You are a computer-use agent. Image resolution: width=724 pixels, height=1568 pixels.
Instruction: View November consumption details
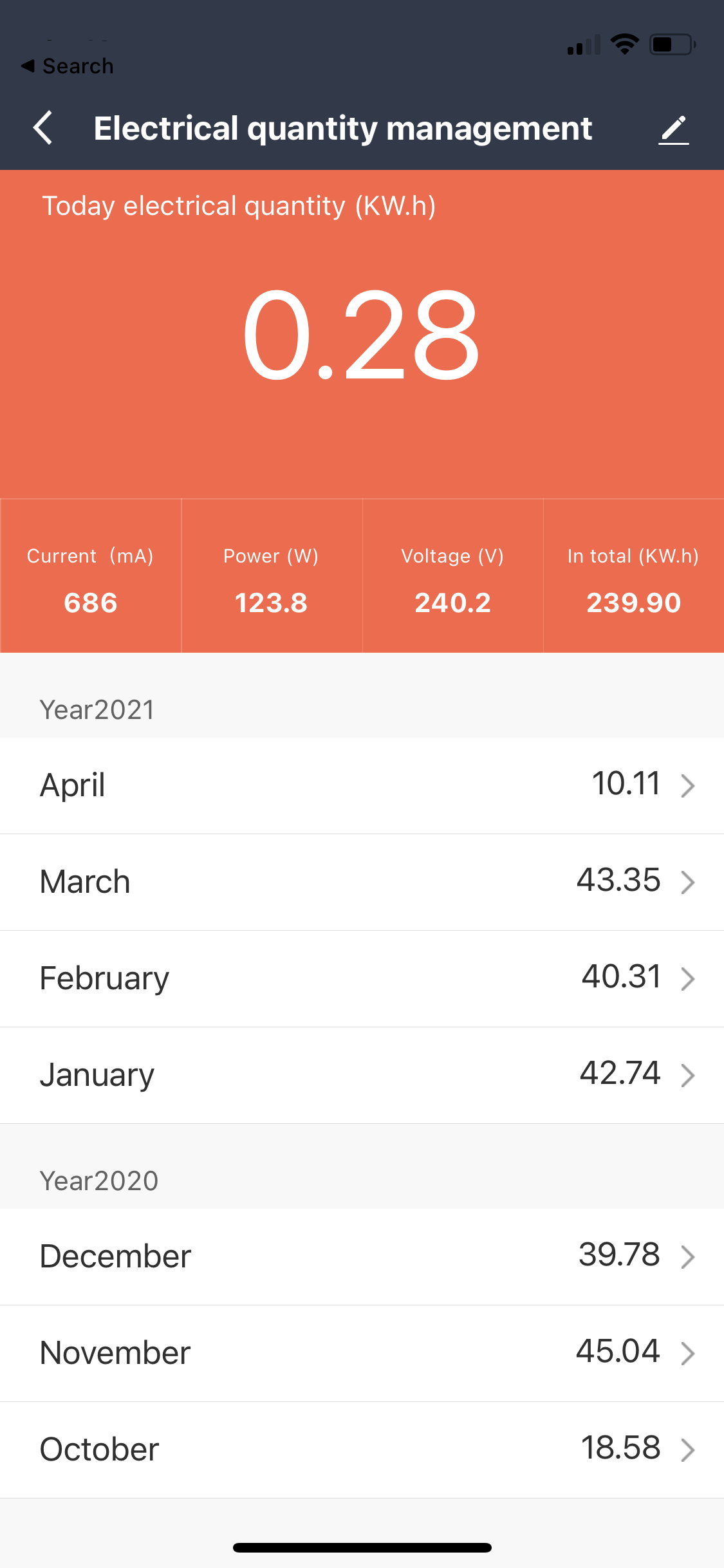click(x=362, y=1353)
